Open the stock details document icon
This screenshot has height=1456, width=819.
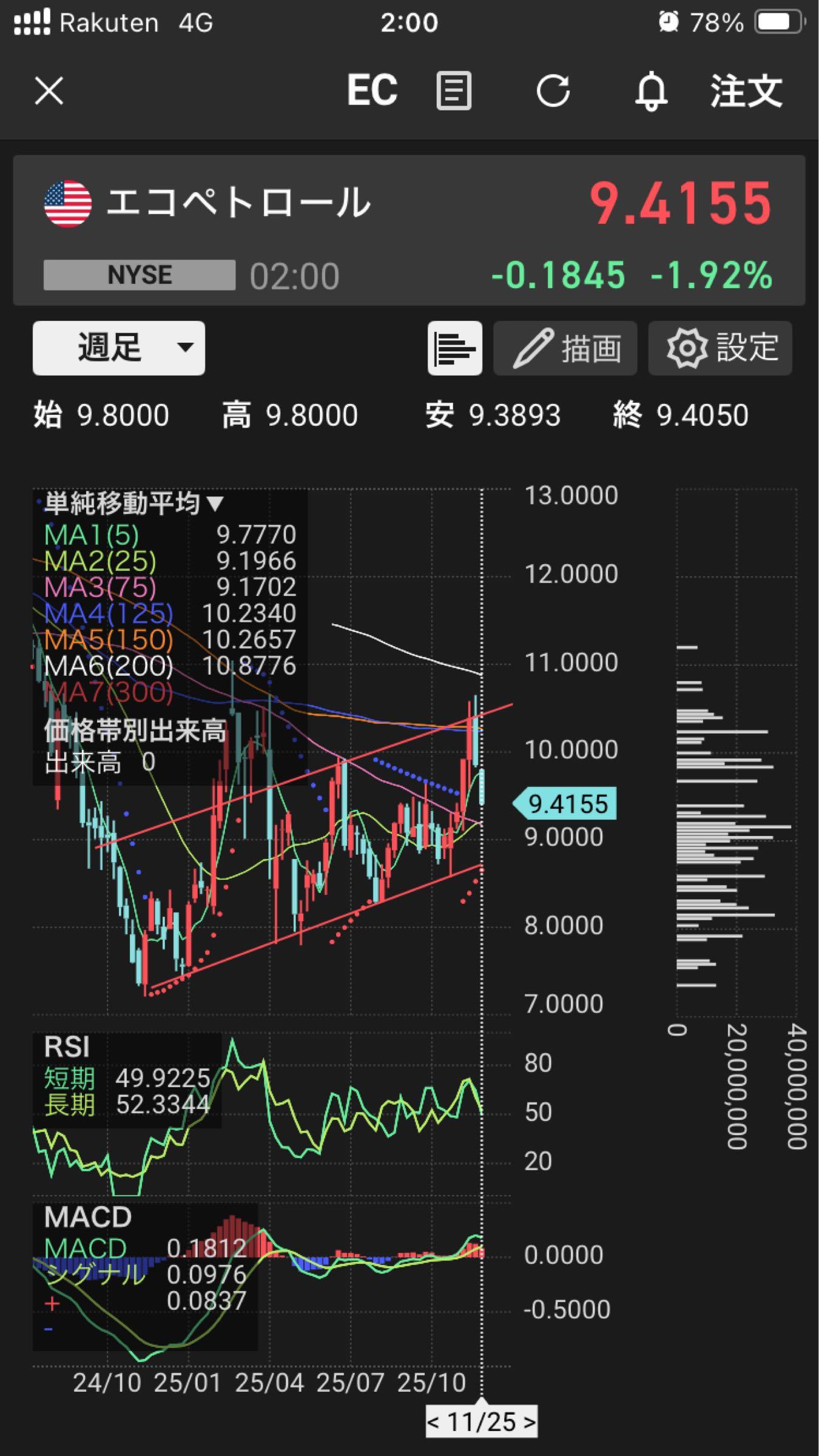click(454, 92)
